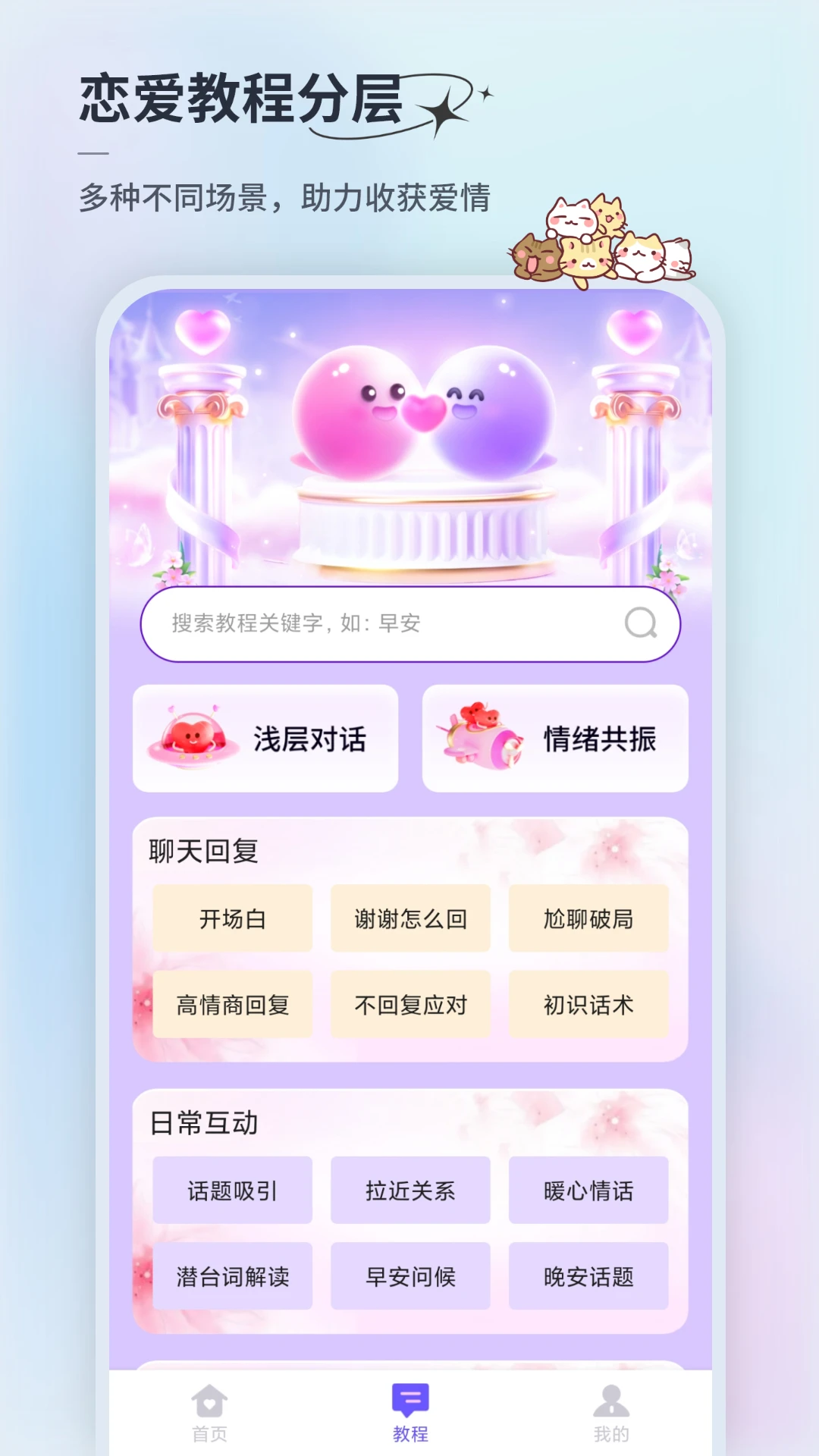Screen dimensions: 819x1456
Task: Open 话题吸引 under 日常互动
Action: pyautogui.click(x=231, y=1191)
